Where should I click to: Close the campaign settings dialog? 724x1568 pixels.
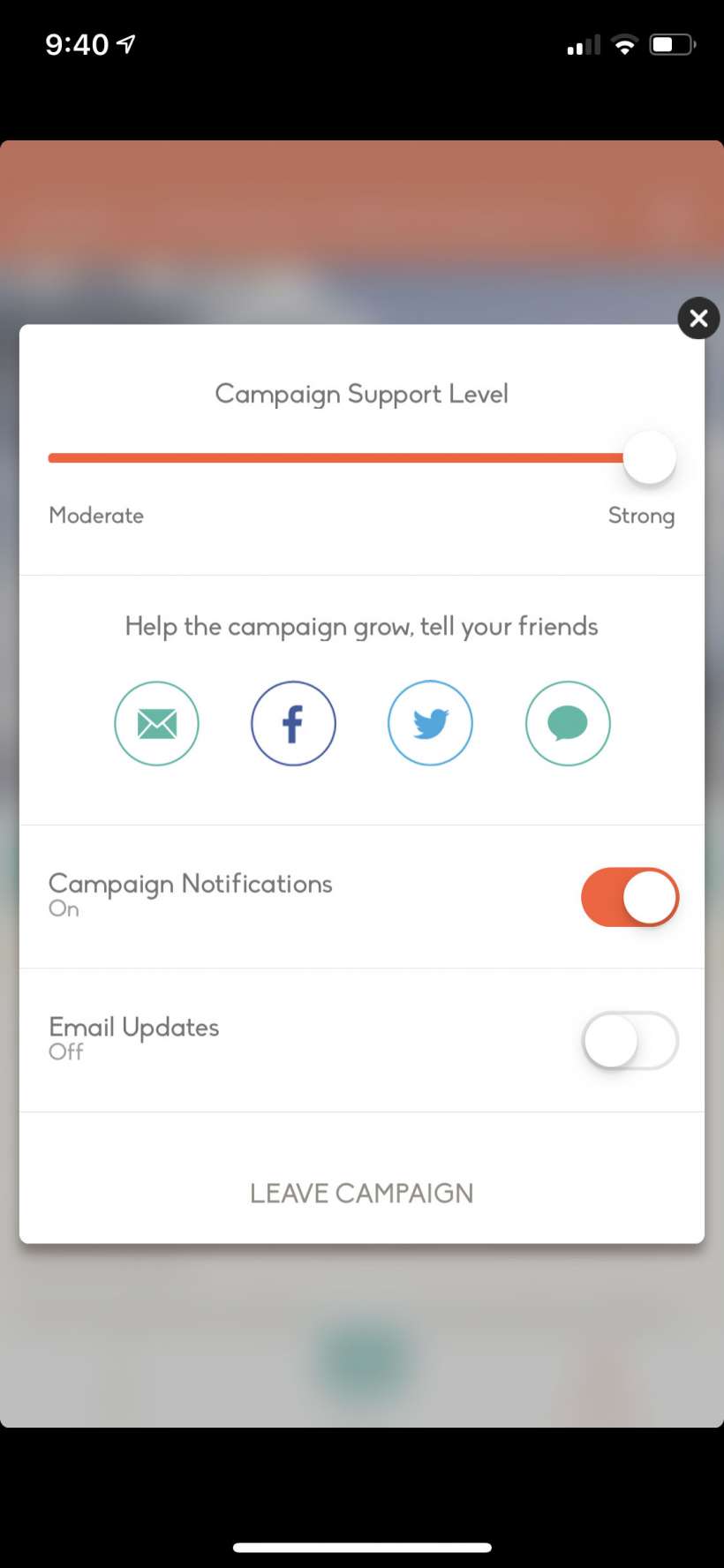point(698,319)
